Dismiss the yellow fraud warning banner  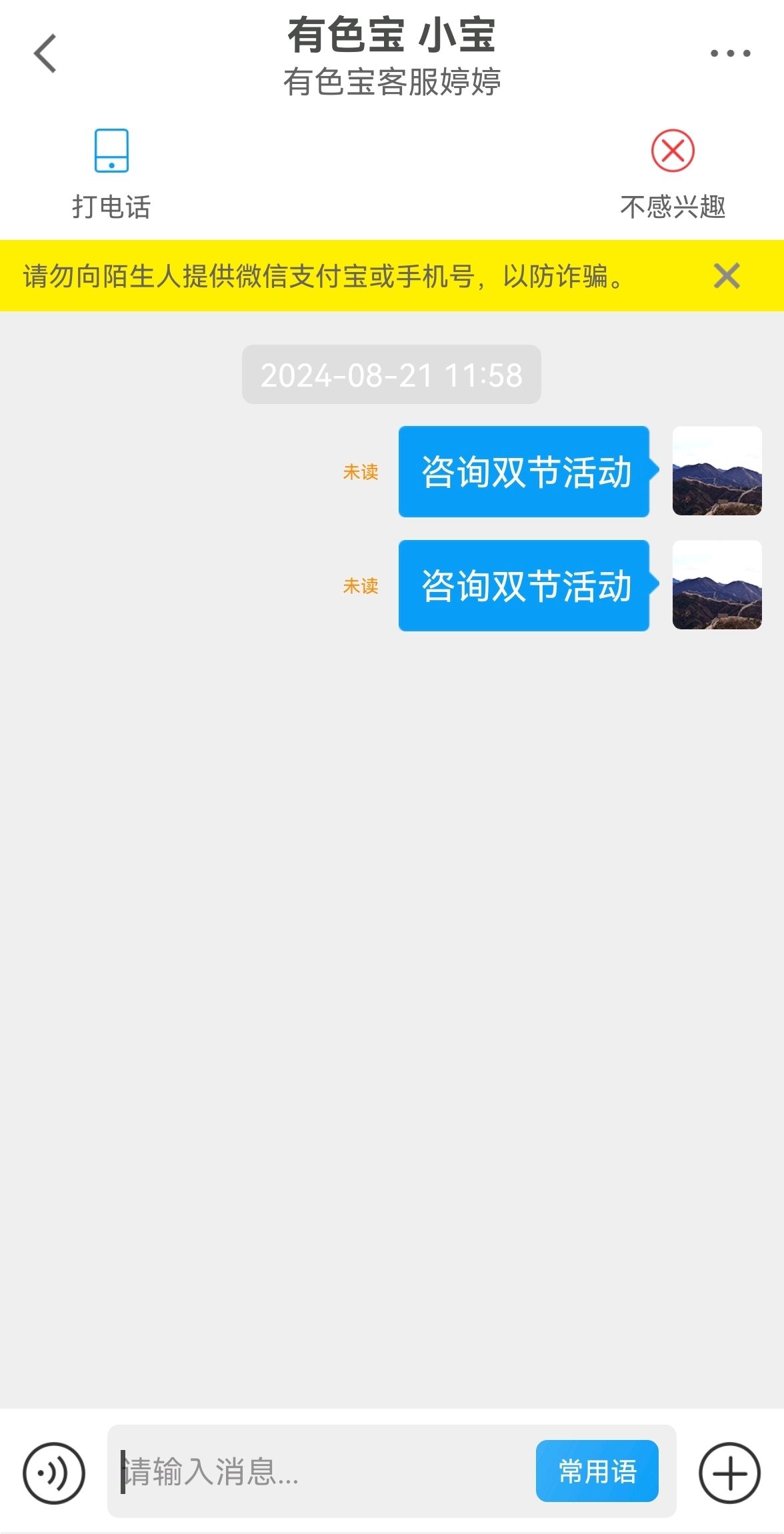[727, 275]
